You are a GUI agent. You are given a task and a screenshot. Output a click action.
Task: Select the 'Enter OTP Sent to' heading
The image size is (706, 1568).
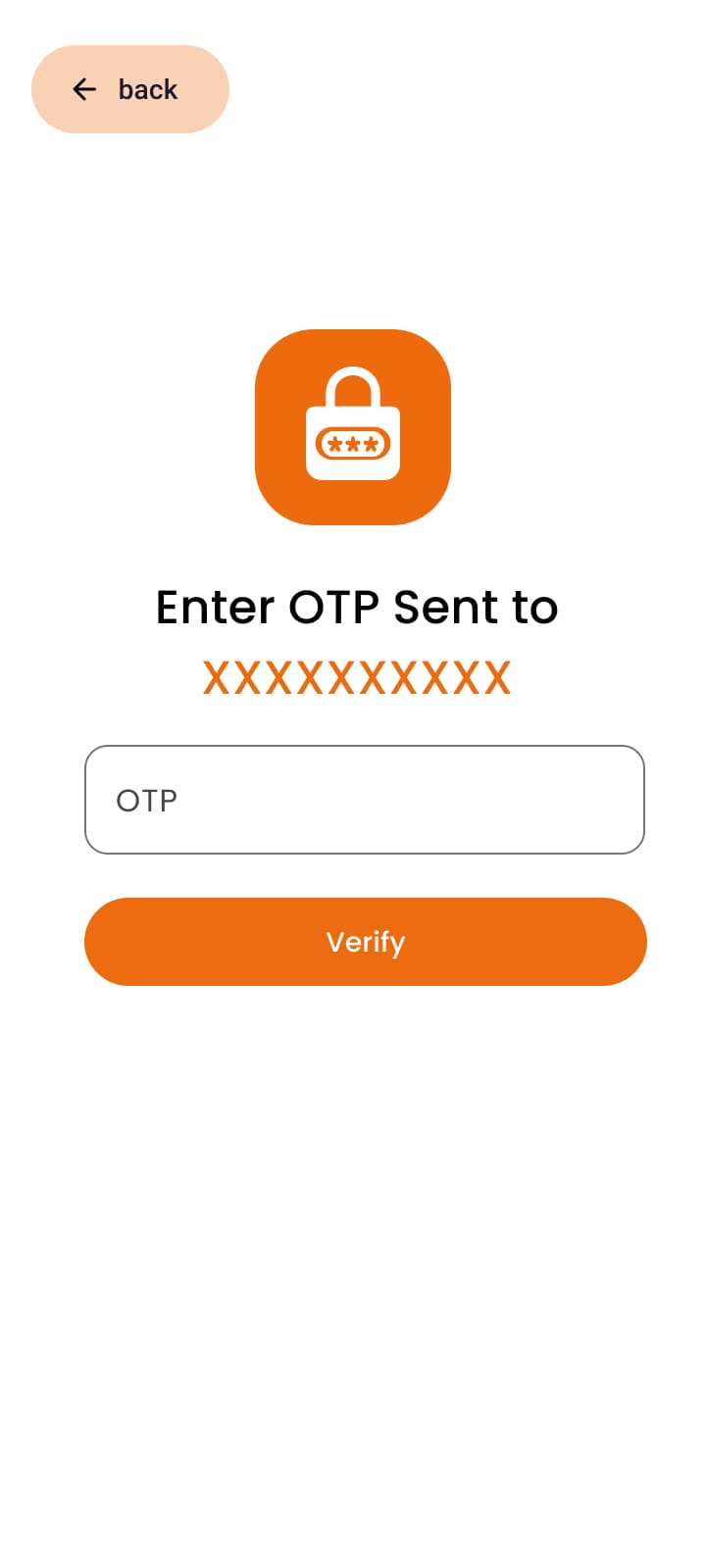click(355, 607)
